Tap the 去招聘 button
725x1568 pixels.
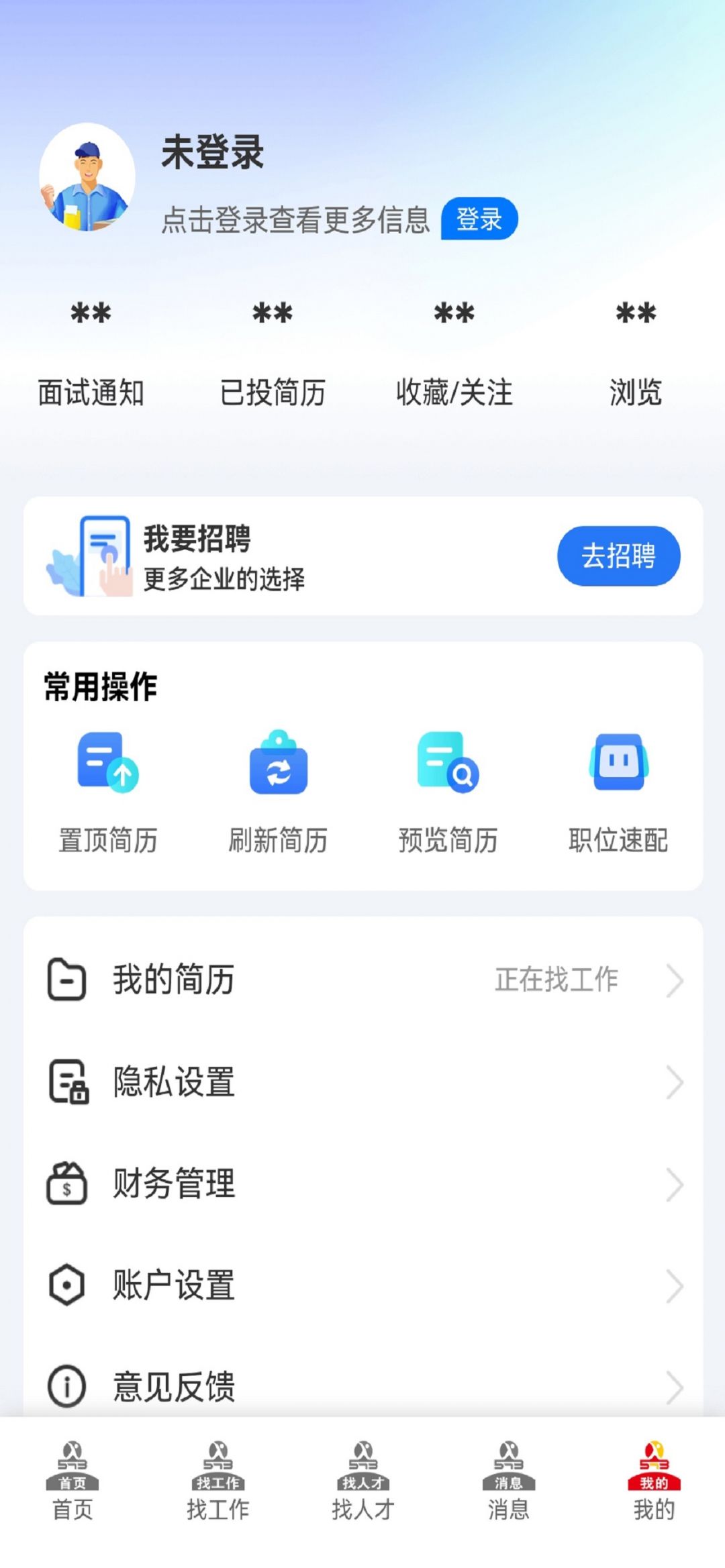[618, 556]
